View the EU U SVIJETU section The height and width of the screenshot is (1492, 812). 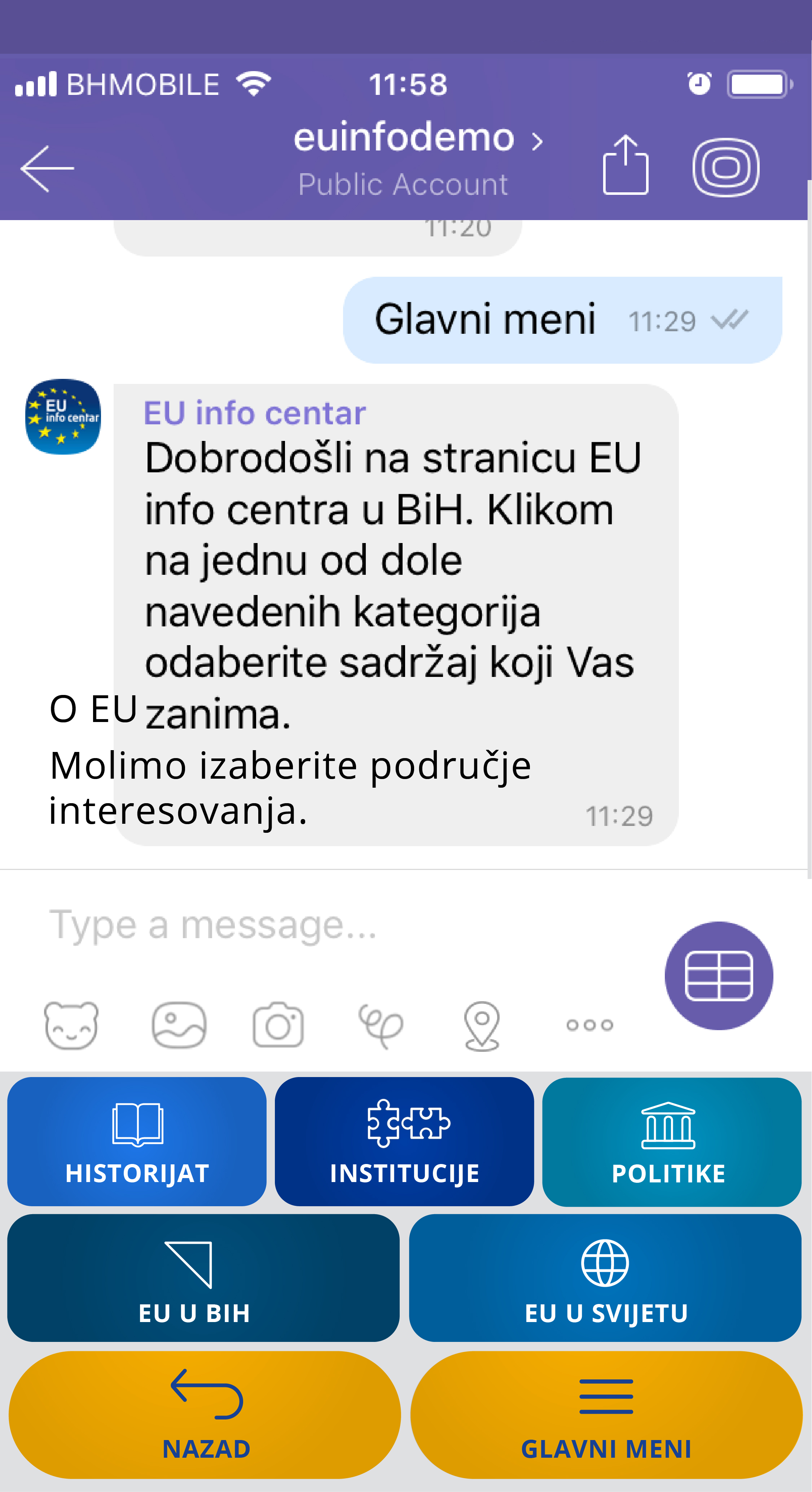(605, 1278)
